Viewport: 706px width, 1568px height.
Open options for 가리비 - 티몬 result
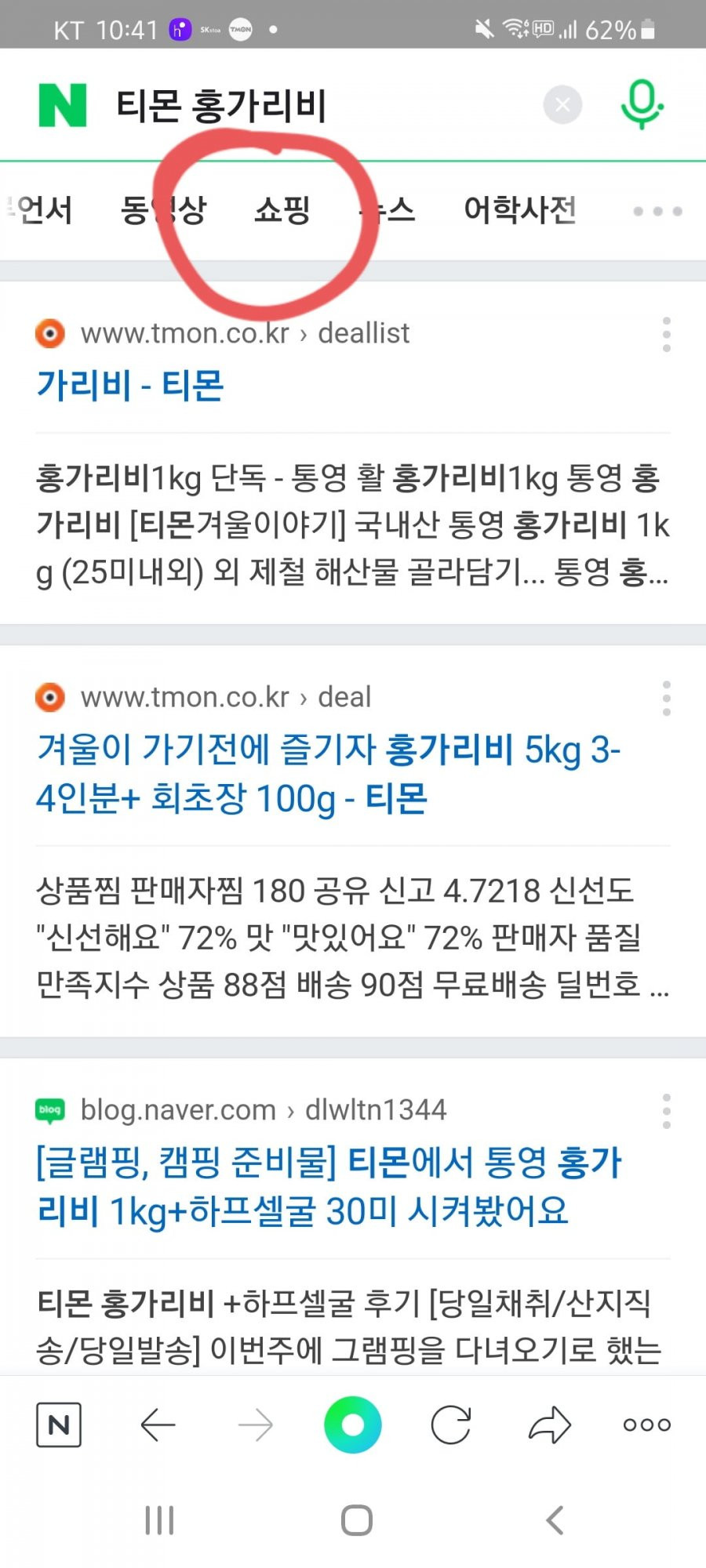click(666, 335)
